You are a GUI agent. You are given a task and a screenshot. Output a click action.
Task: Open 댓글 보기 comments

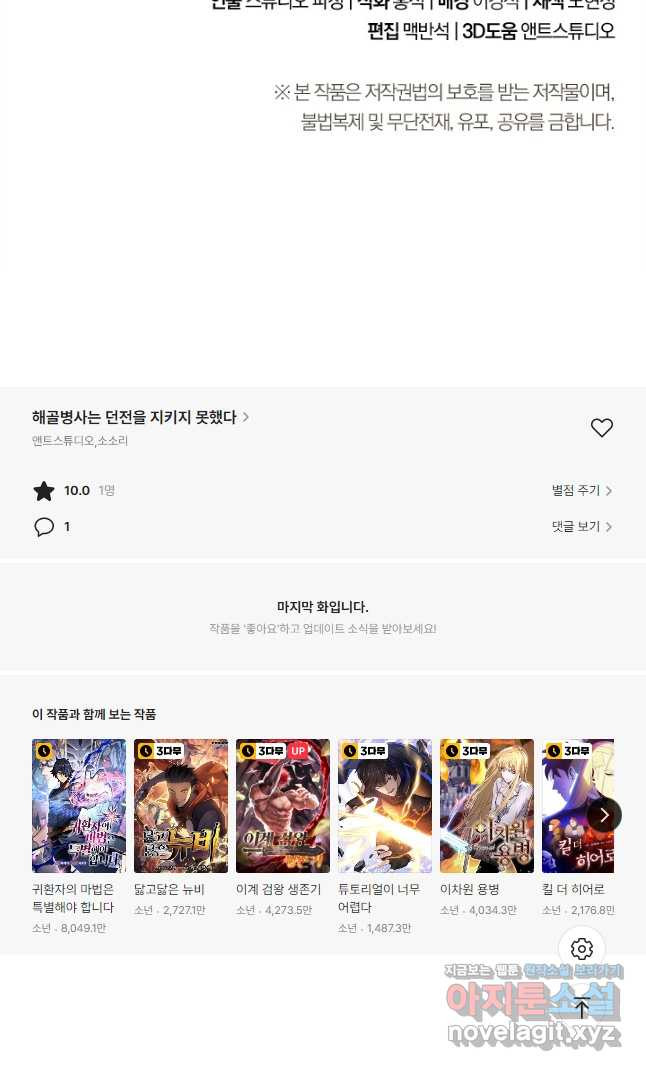point(582,526)
